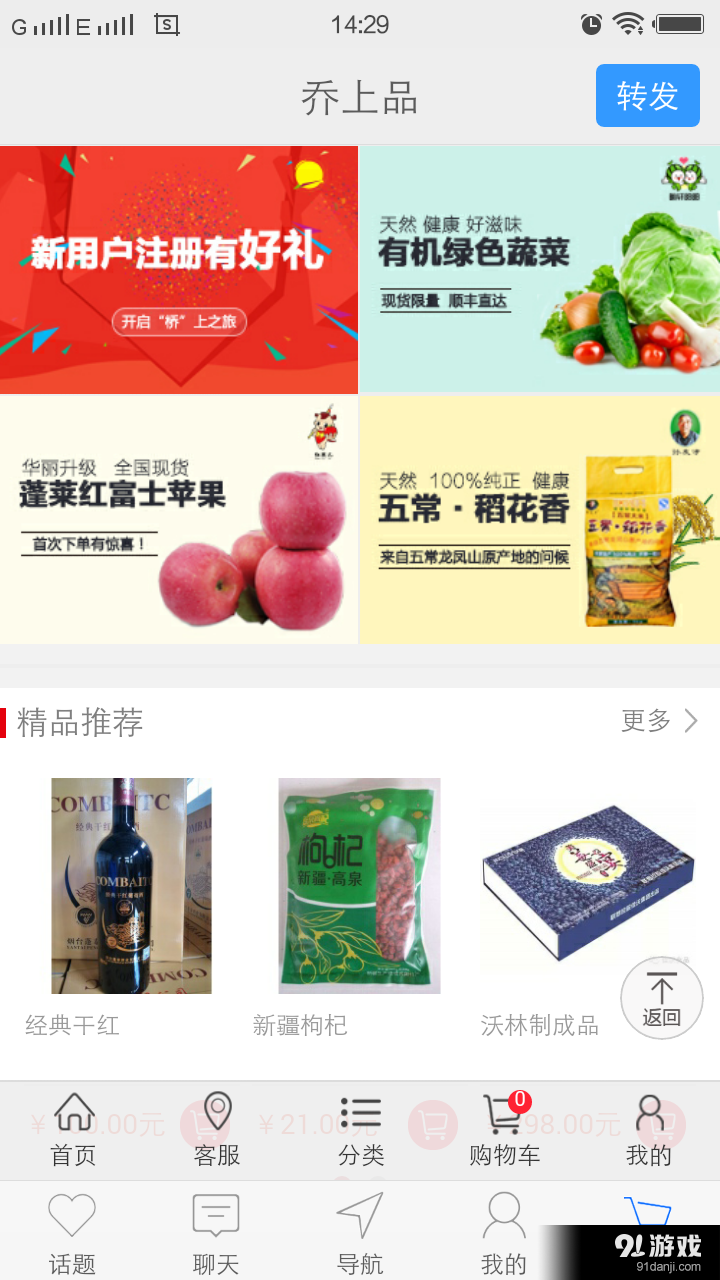The width and height of the screenshot is (720, 1280).
Task: Open the 新用户注册有好礼 banner
Action: [179, 270]
